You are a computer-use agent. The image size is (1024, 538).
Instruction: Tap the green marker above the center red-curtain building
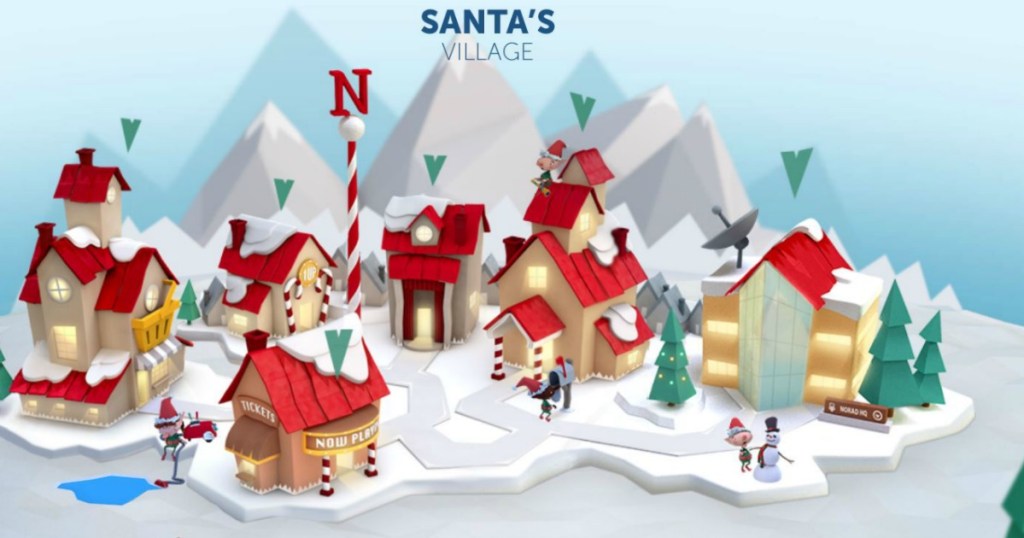[434, 168]
